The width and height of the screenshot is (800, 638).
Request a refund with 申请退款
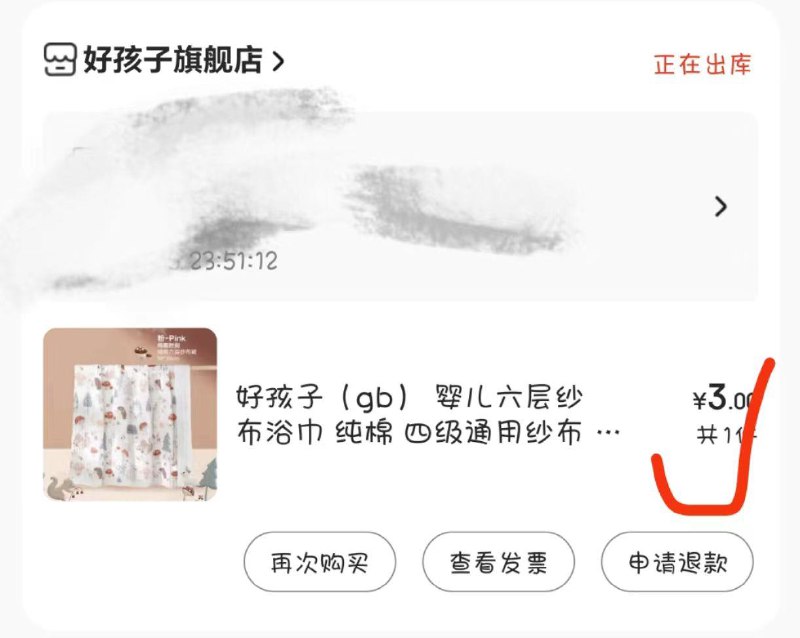(676, 563)
